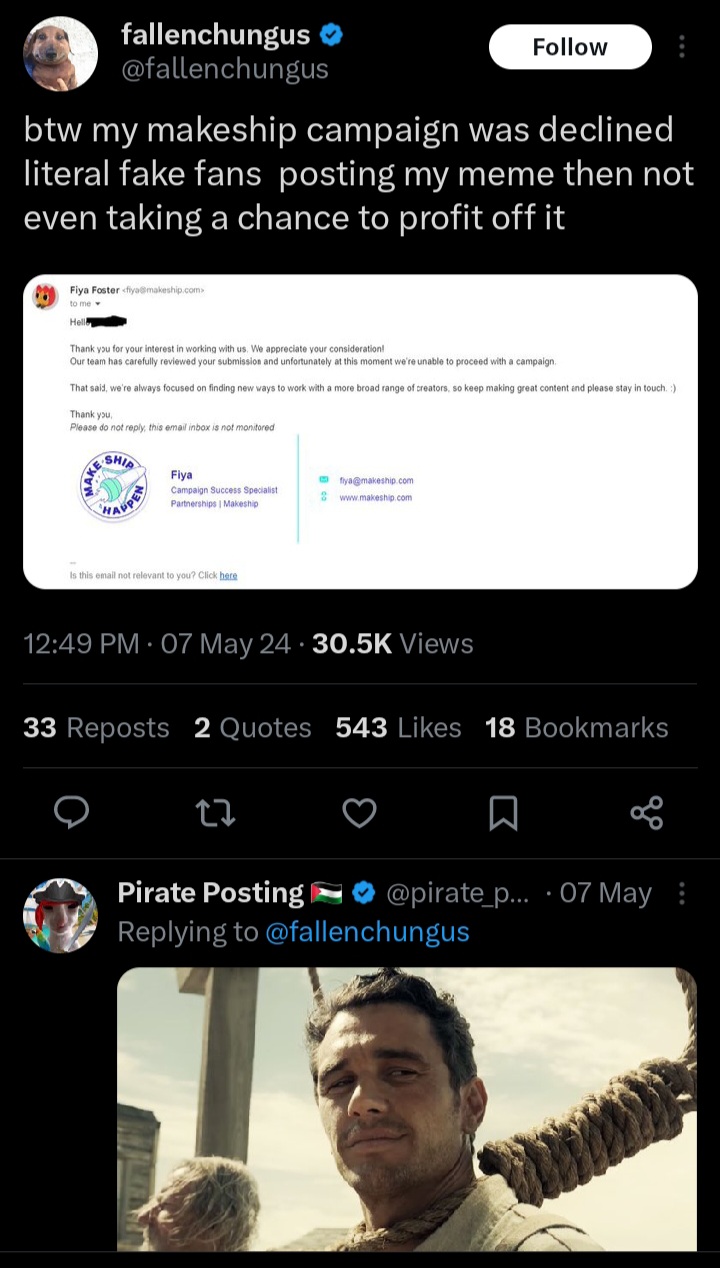
Task: Open Pirate Posting's reply image
Action: pyautogui.click(x=407, y=1108)
